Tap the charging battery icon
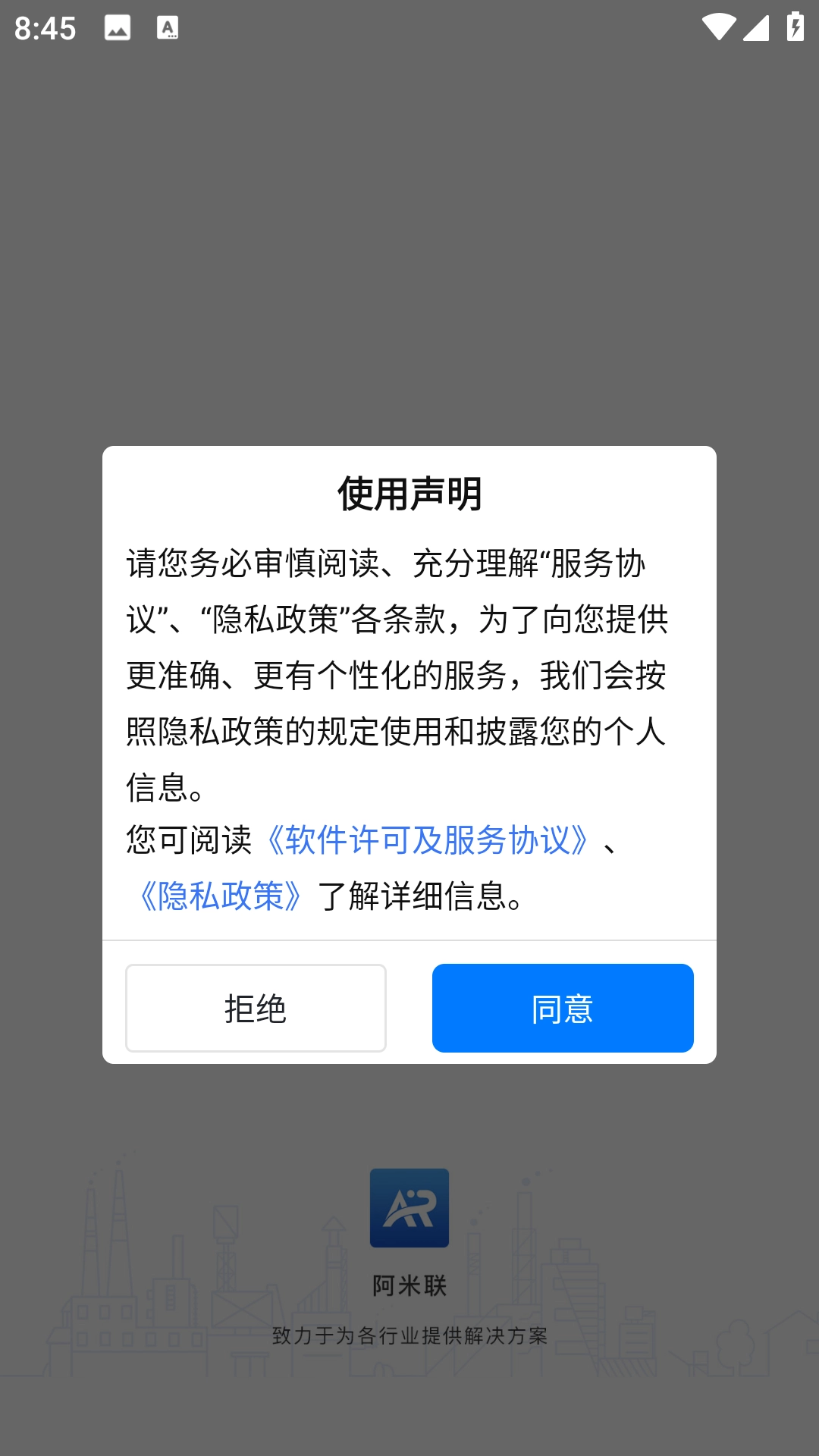 pos(794,27)
